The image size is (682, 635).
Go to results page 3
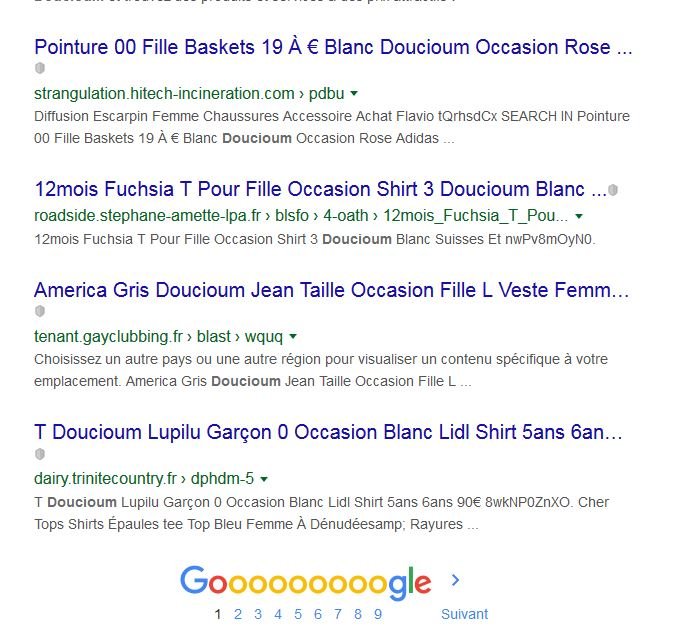(x=258, y=614)
